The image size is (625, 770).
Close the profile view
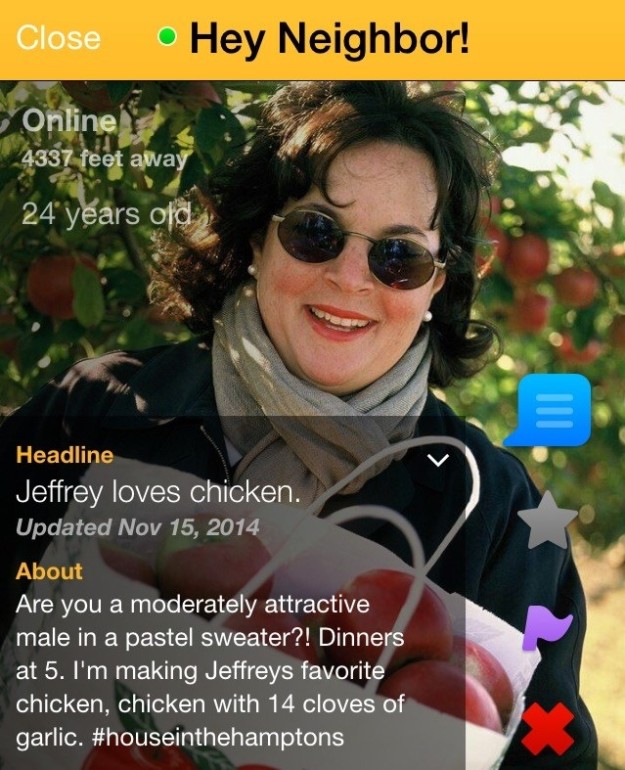(x=58, y=38)
